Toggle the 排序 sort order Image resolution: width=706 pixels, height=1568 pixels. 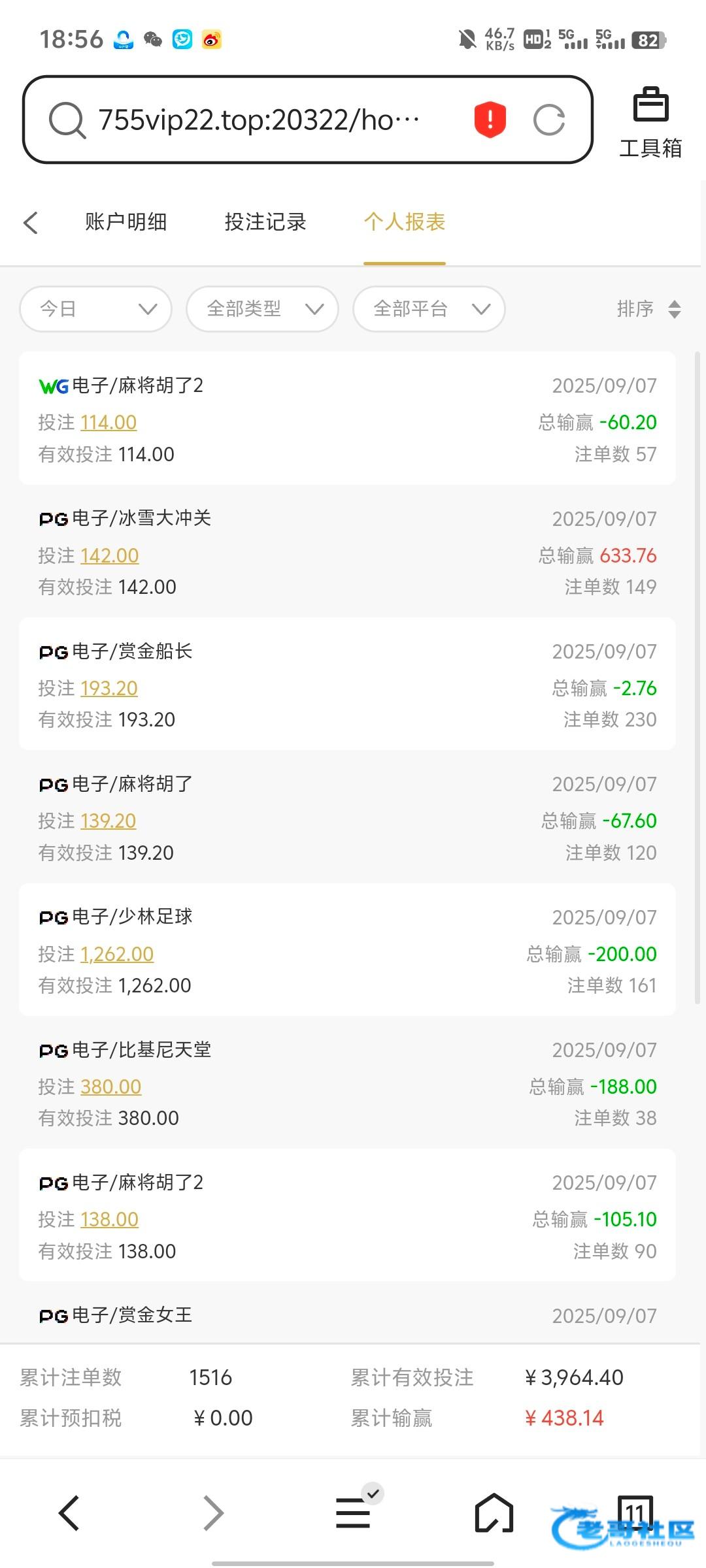649,308
